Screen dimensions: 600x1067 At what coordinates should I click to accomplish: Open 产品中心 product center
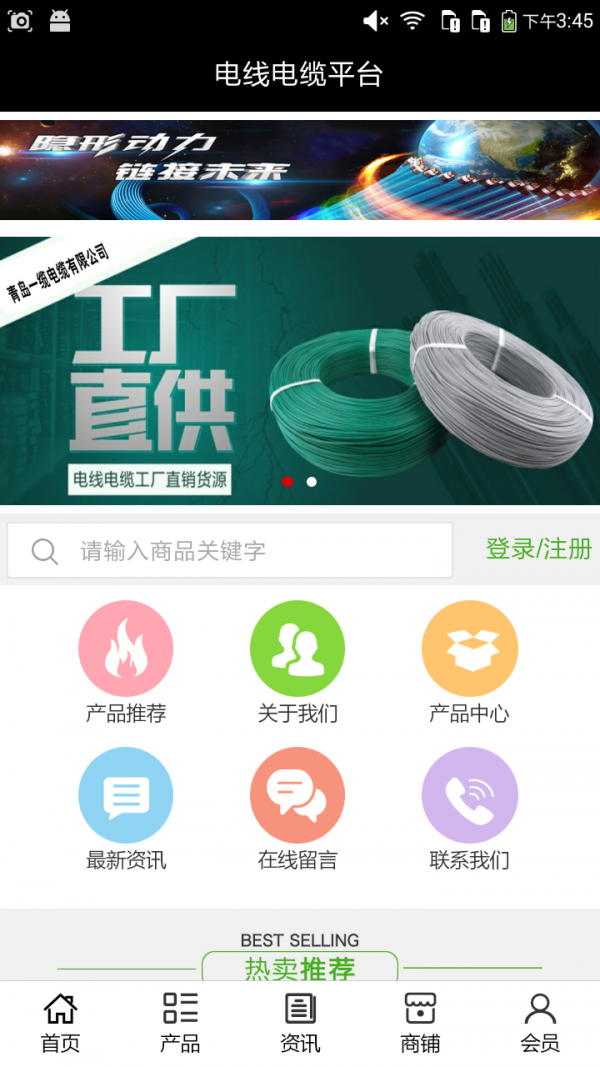(469, 660)
